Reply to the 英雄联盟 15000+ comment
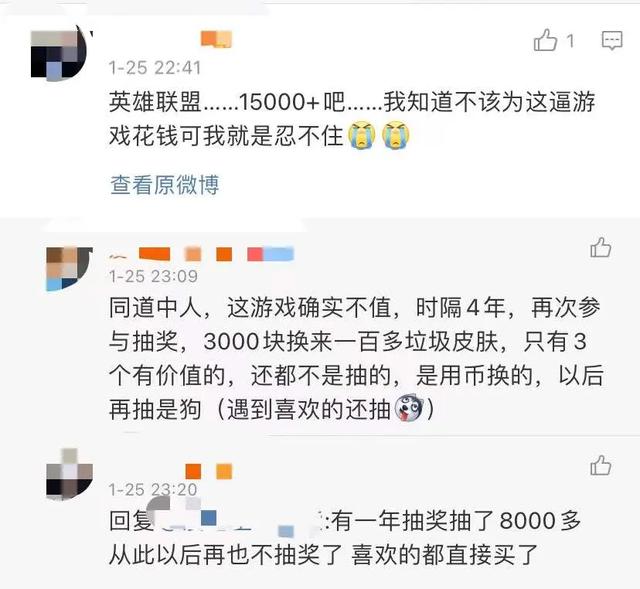Viewport: 640px width, 589px height. point(611,41)
